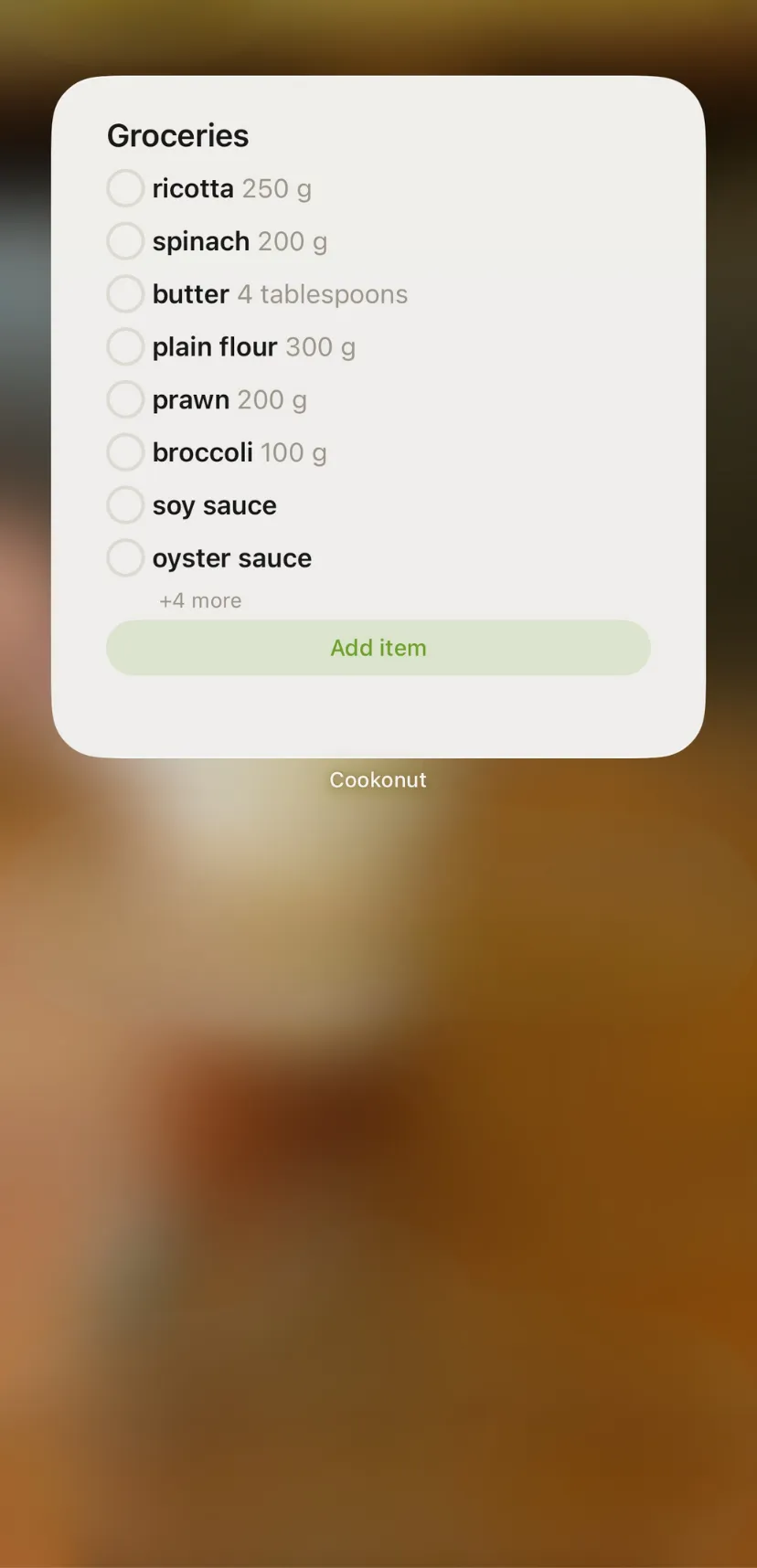Image resolution: width=757 pixels, height=1568 pixels.
Task: Select the ricotta item label text
Action: (193, 188)
